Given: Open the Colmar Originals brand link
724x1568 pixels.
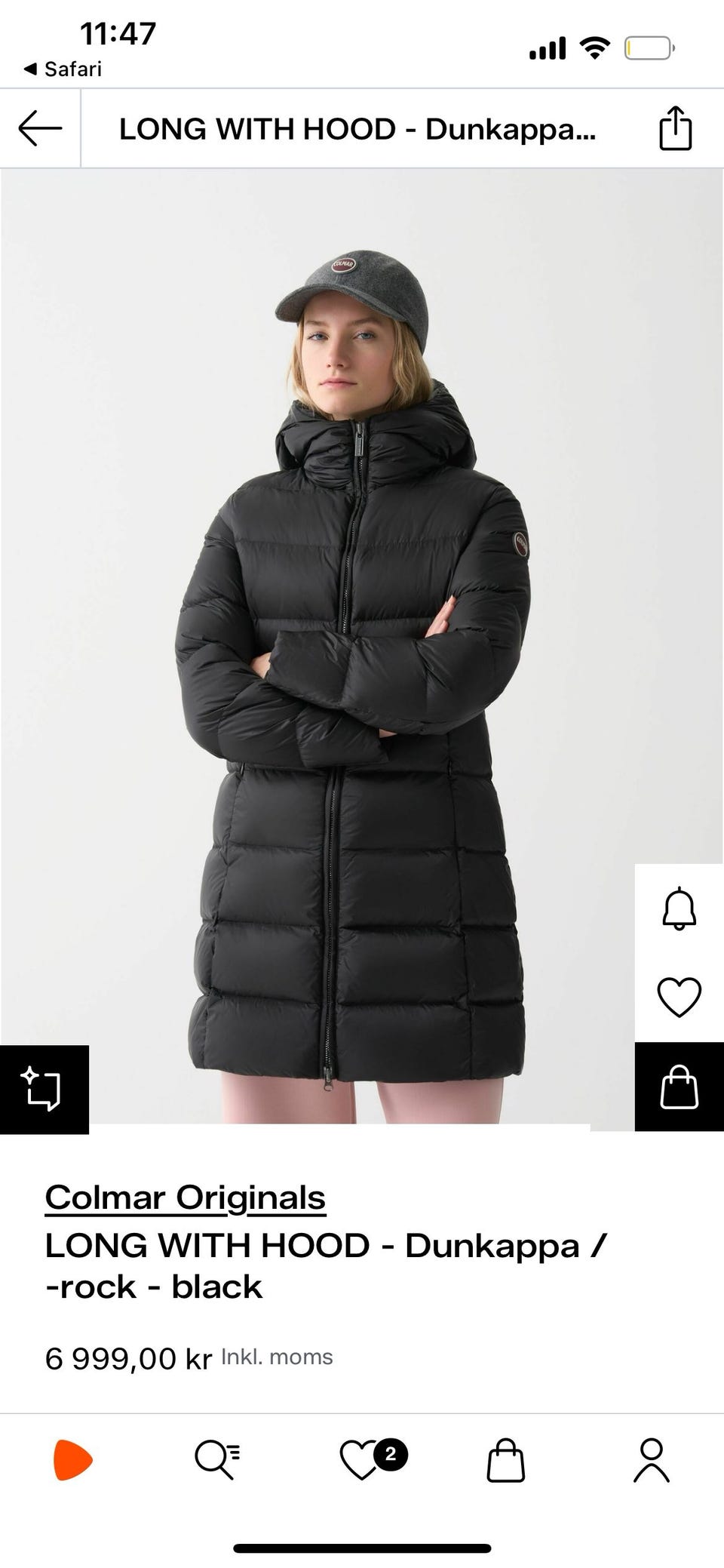Looking at the screenshot, I should [x=185, y=1198].
